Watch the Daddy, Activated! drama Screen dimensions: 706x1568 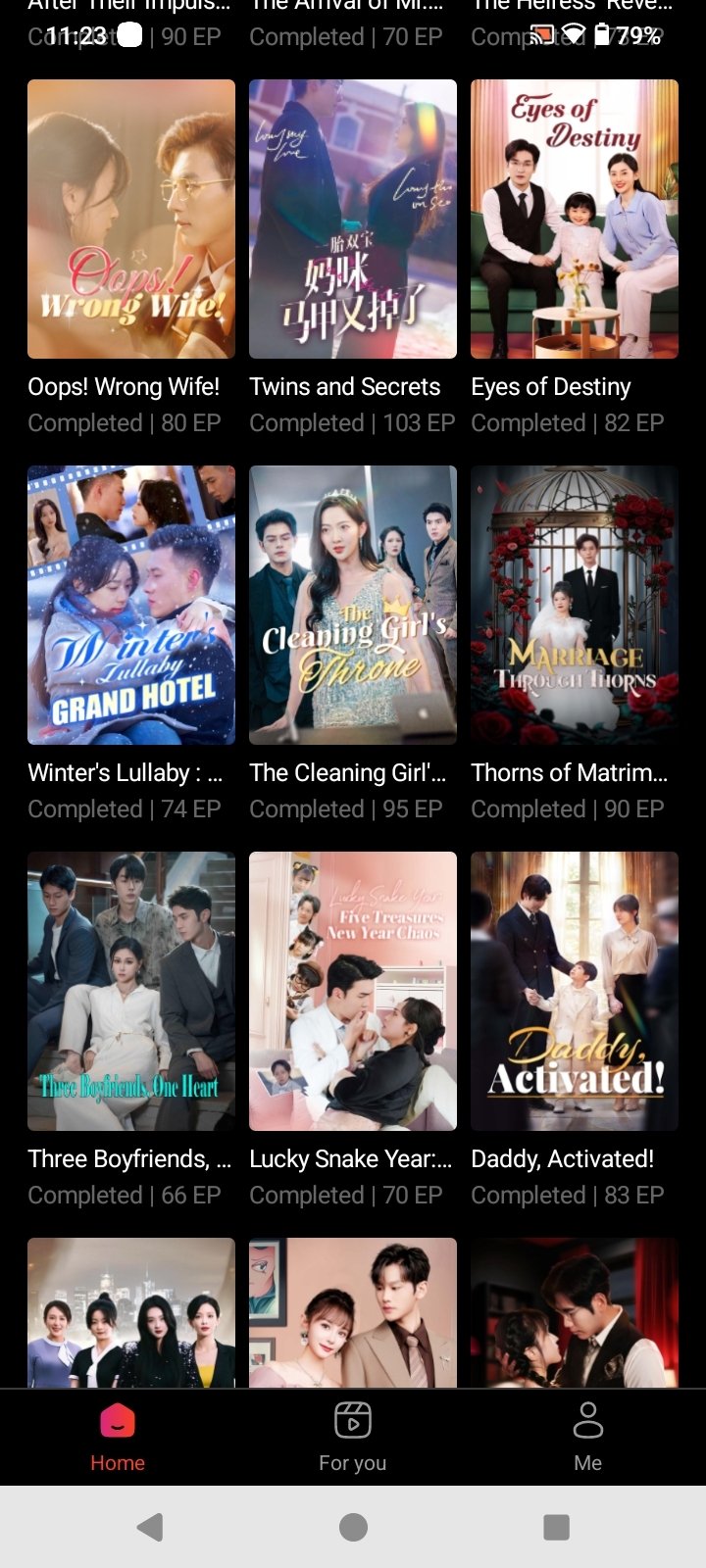coord(575,991)
